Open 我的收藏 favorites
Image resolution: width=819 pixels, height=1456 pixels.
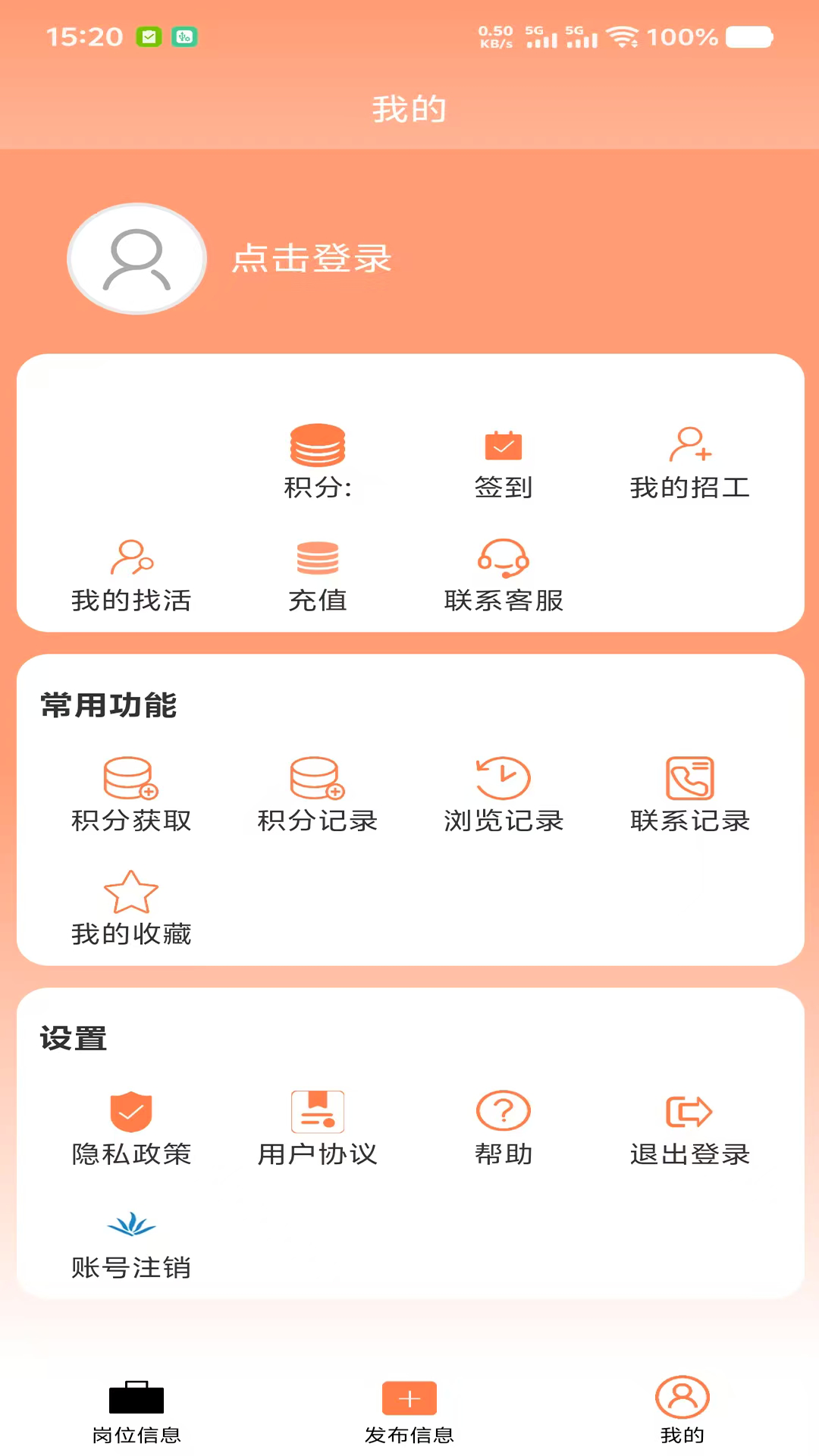[131, 908]
